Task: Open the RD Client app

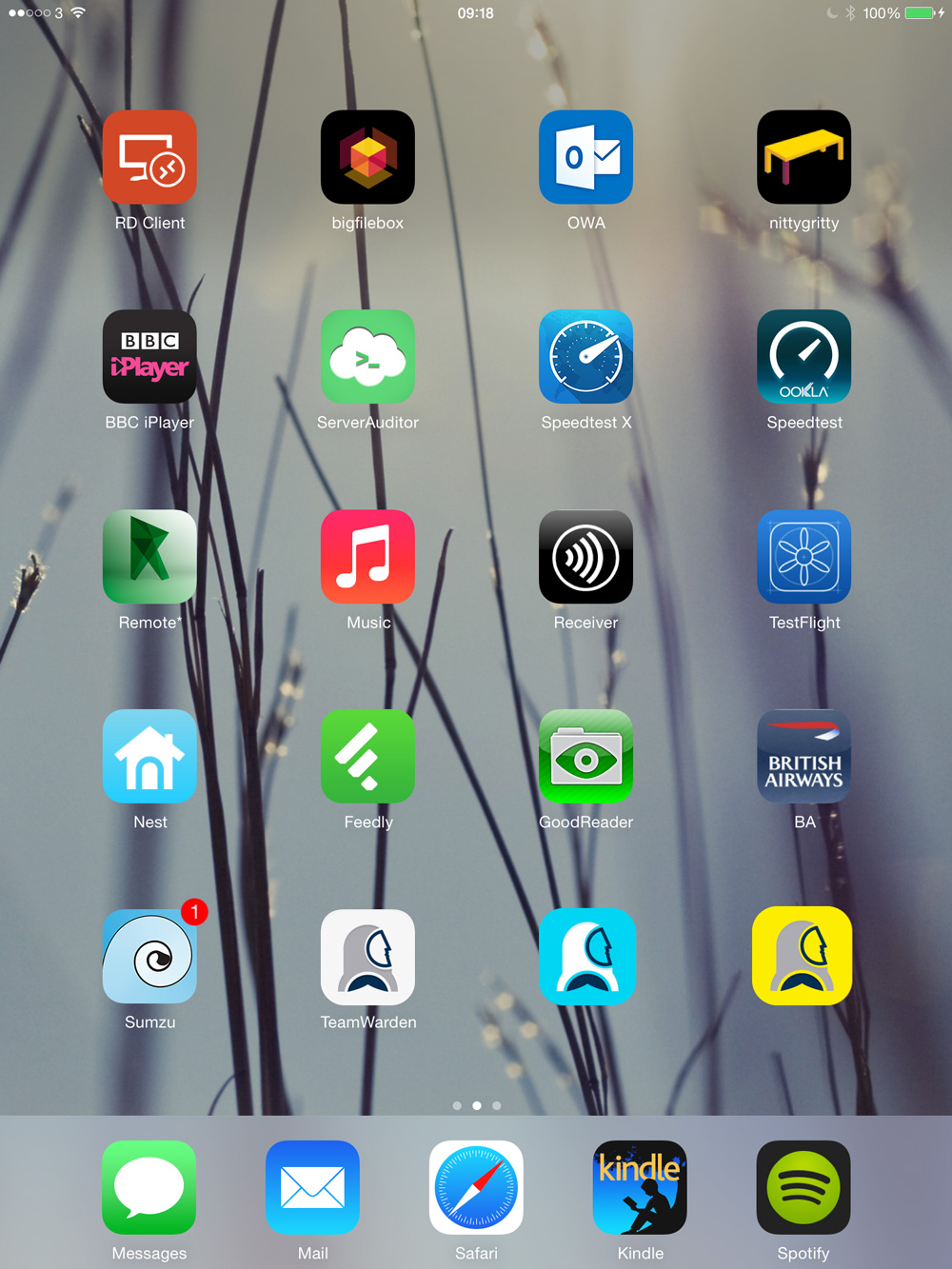Action: (x=149, y=157)
